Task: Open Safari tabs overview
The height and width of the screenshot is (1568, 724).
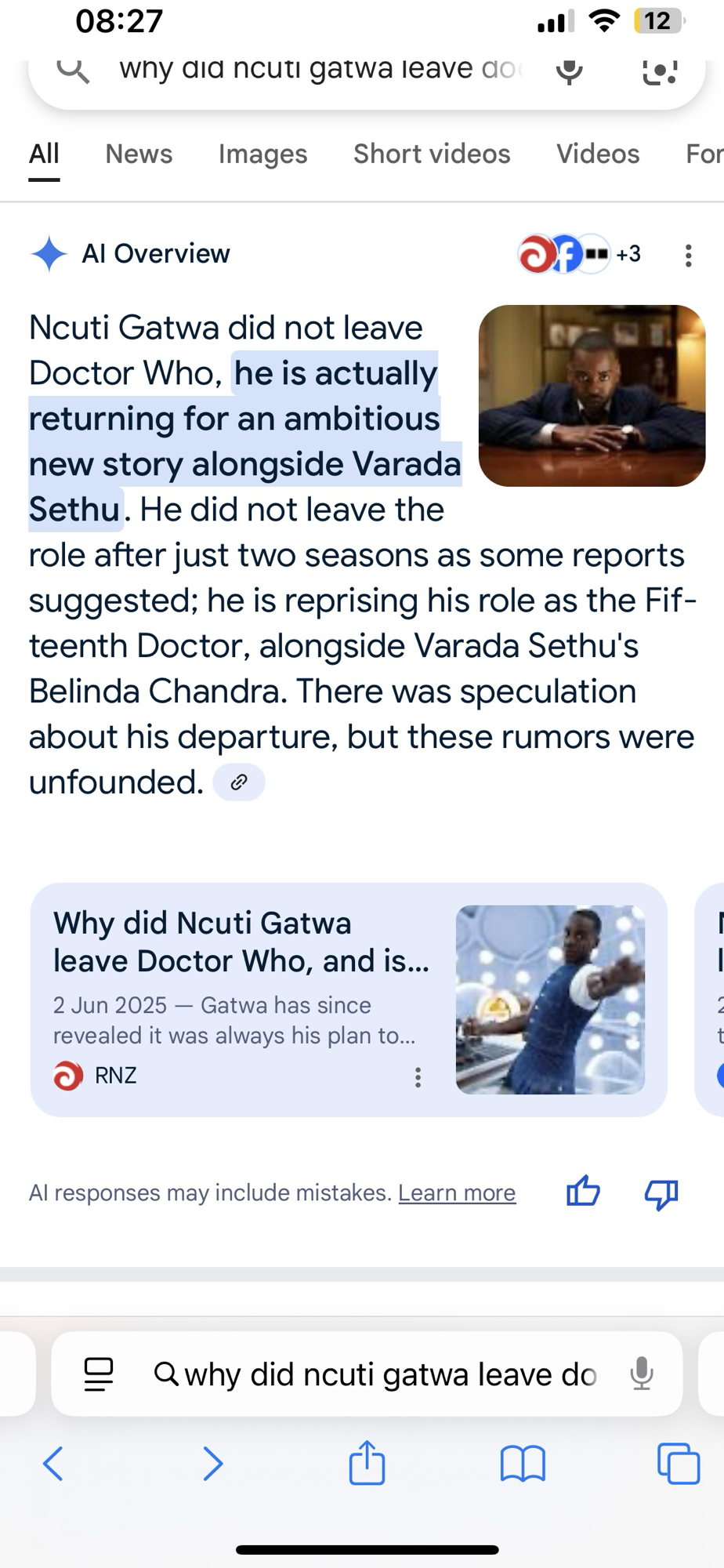Action: tap(678, 1463)
